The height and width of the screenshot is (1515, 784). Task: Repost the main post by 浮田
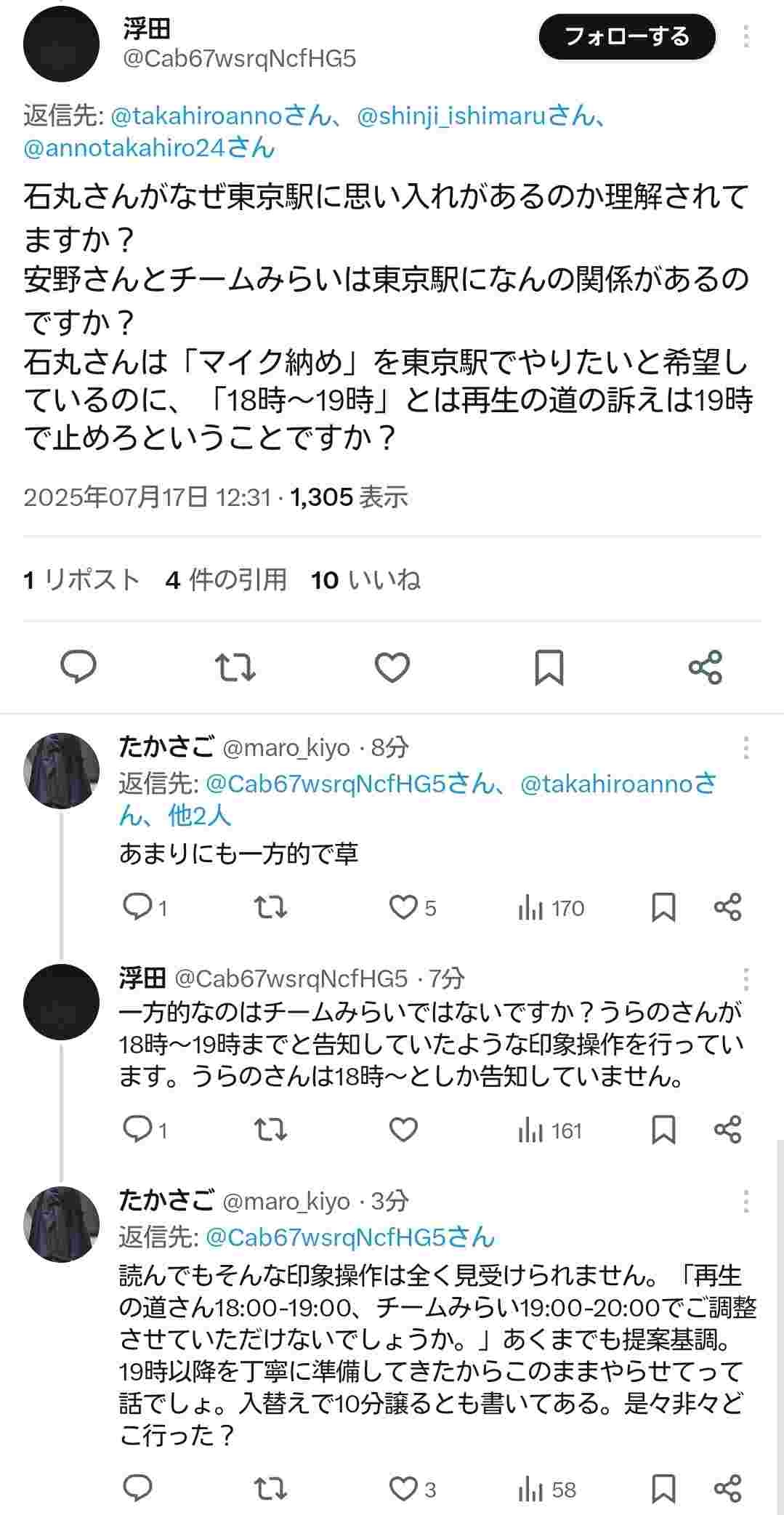pyautogui.click(x=235, y=667)
